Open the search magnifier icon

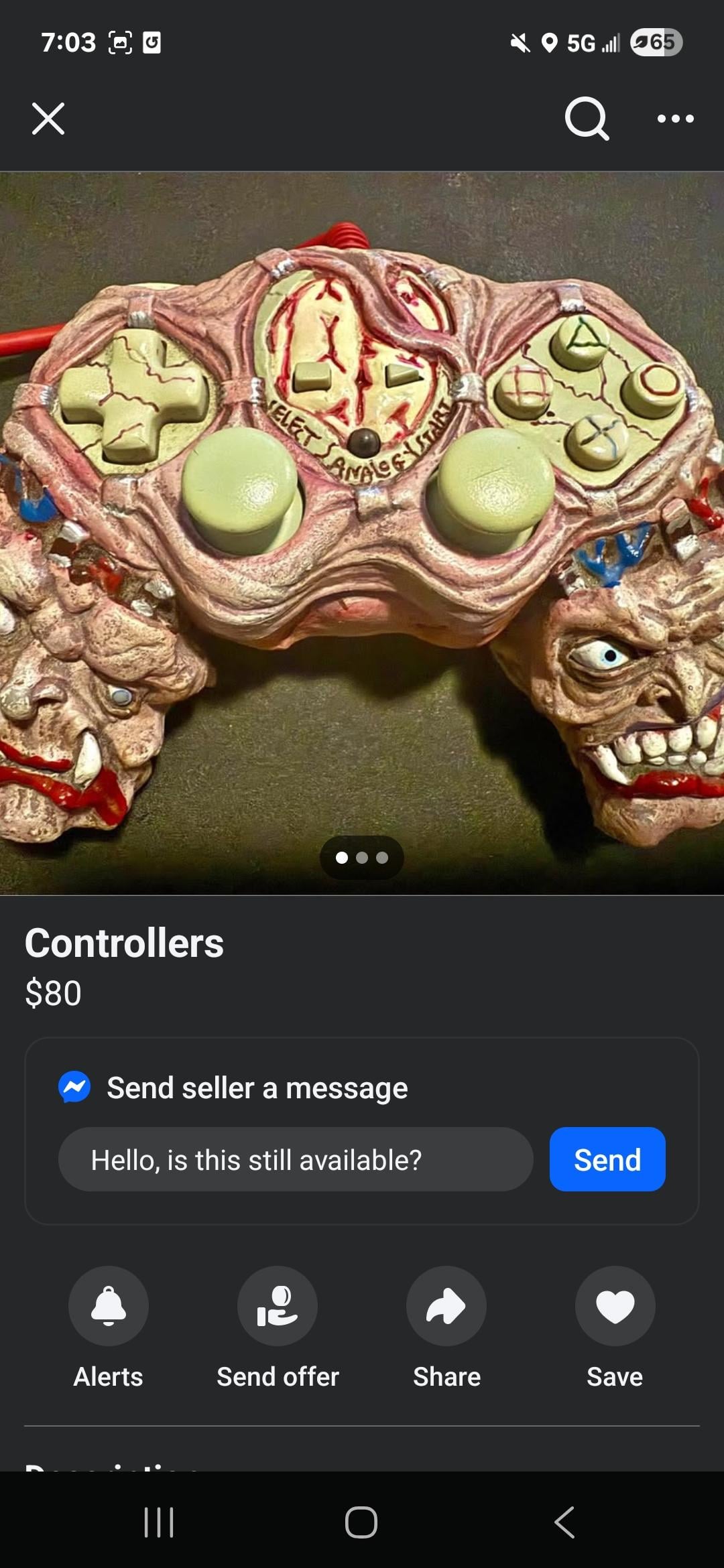point(587,119)
